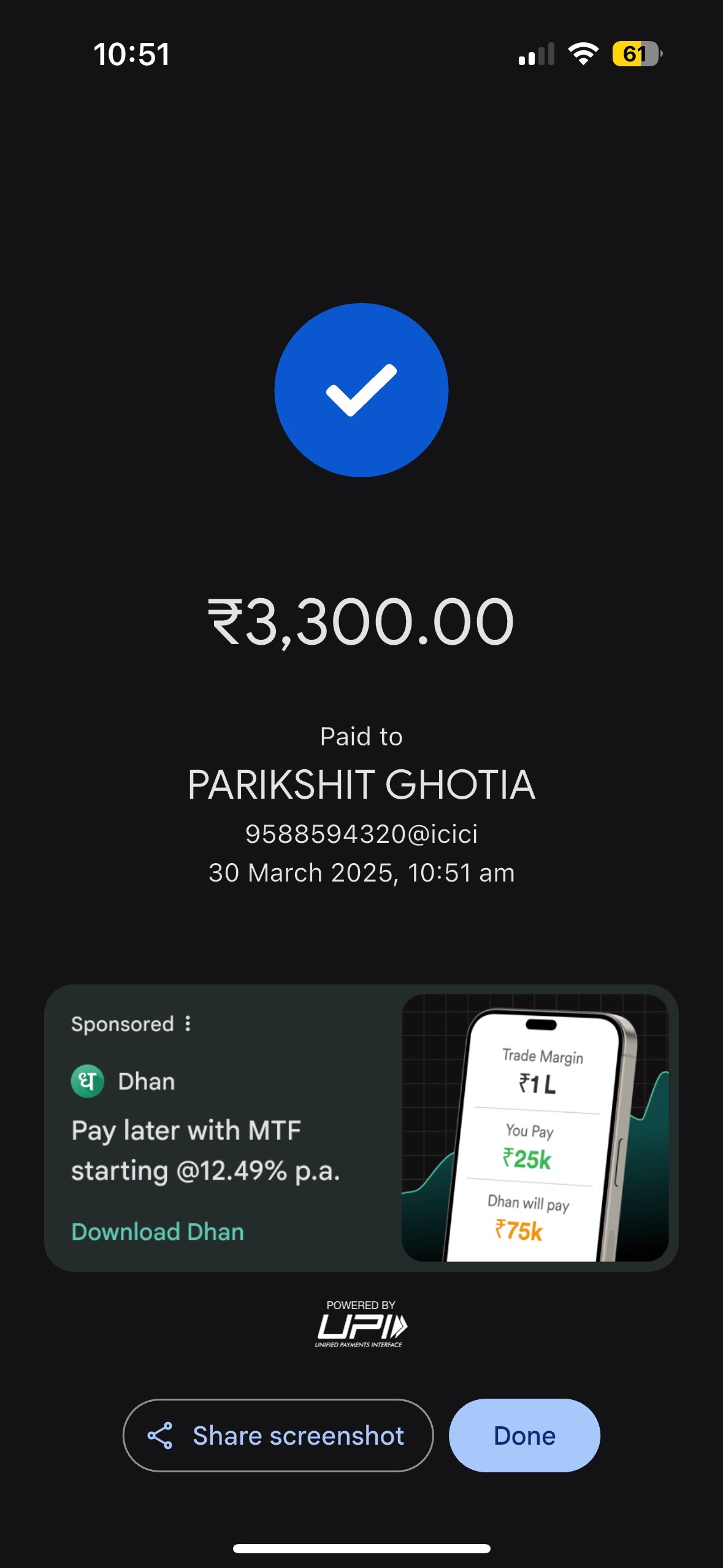Tap Done to close the receipt
The height and width of the screenshot is (1568, 723).
(524, 1435)
